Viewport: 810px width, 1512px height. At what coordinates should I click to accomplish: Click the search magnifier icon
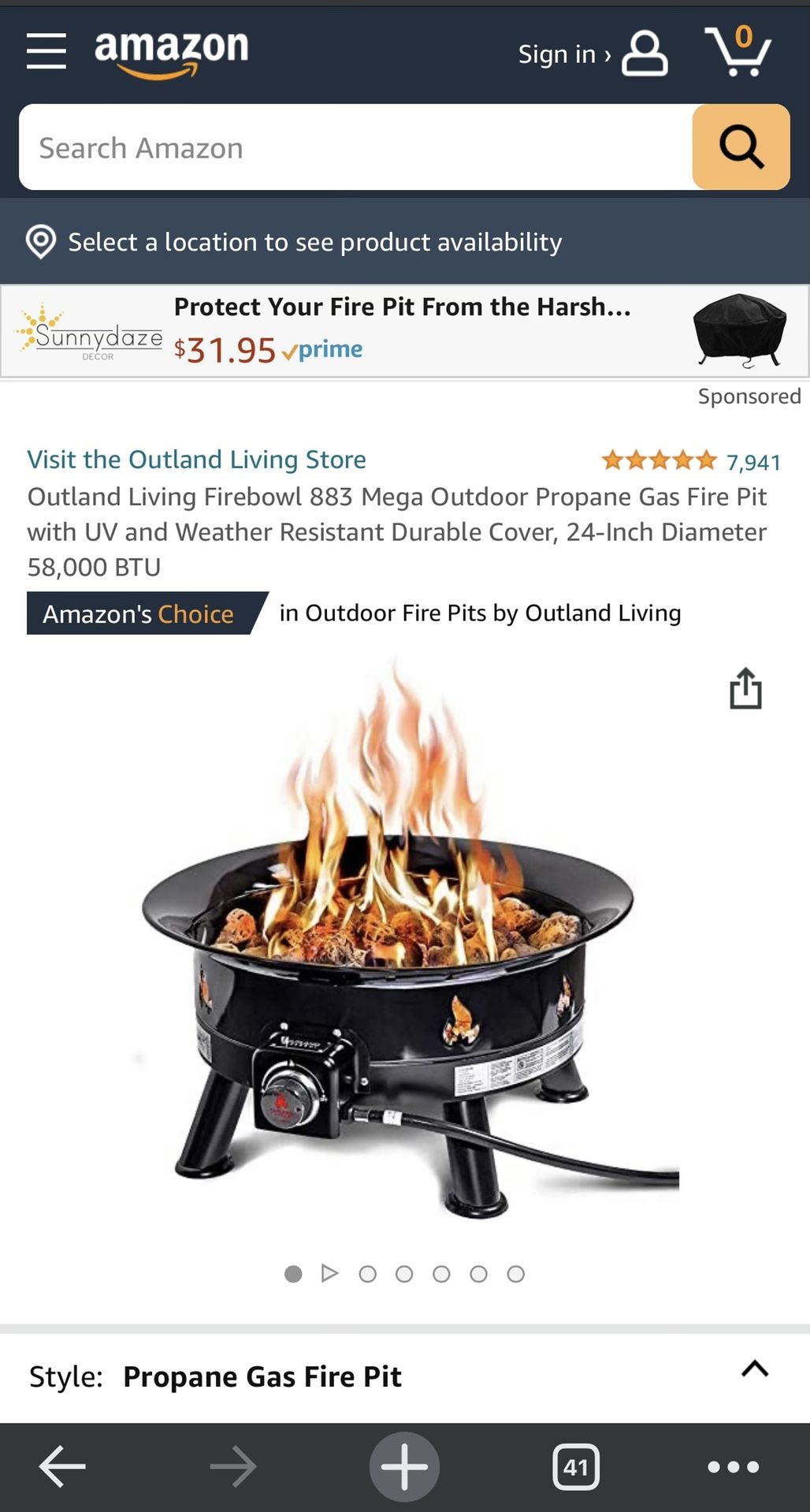coord(740,147)
